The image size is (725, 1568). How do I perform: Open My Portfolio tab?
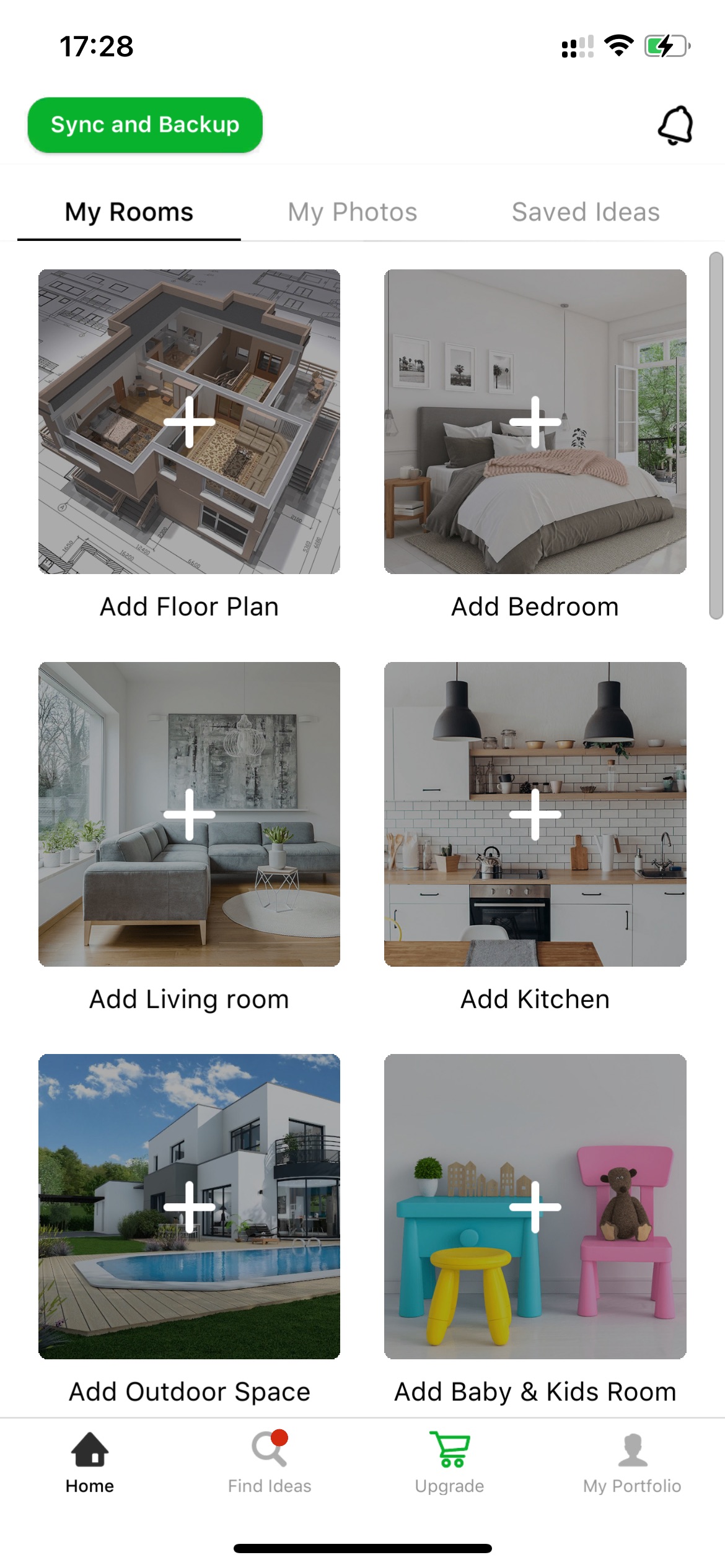point(632,1463)
